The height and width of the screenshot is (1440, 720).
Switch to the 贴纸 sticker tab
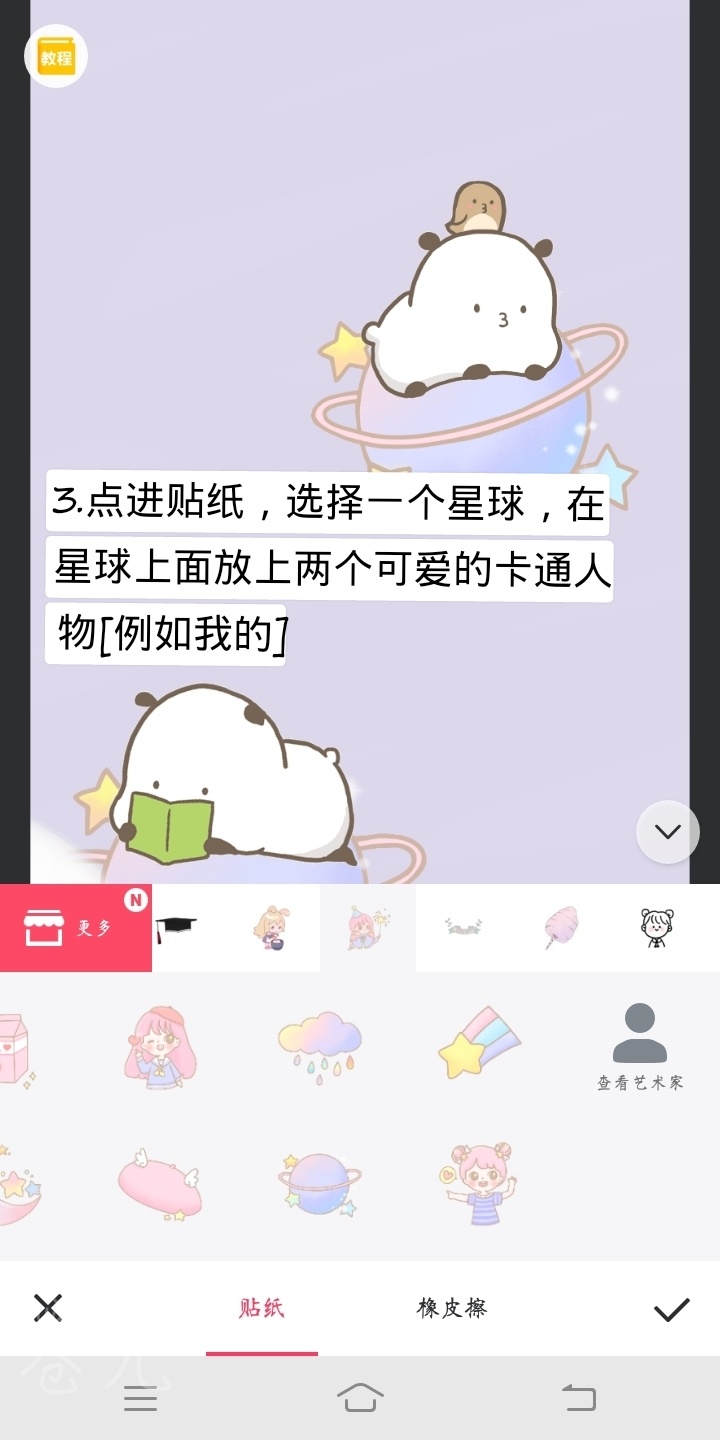point(261,1308)
